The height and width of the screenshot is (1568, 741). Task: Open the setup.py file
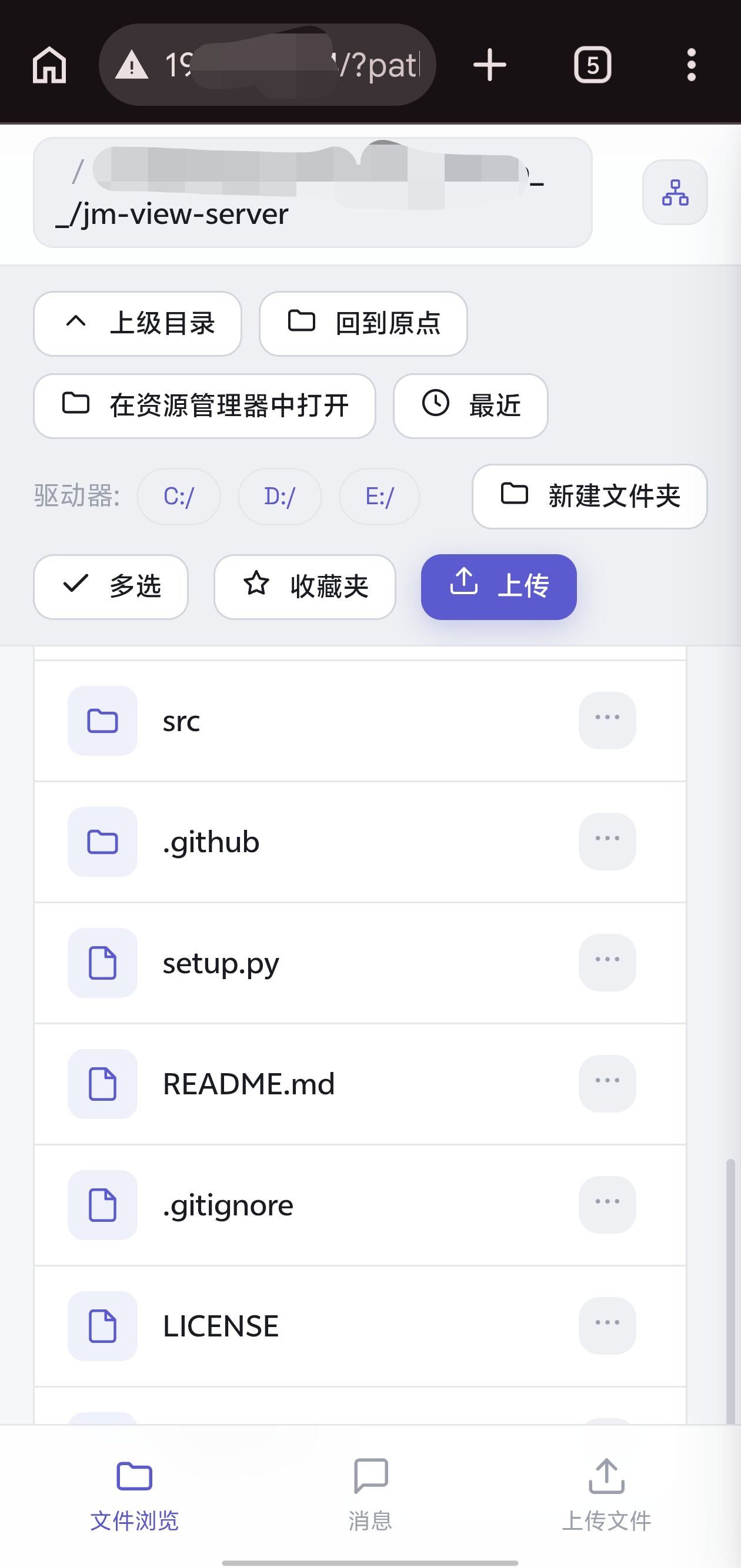coord(360,963)
